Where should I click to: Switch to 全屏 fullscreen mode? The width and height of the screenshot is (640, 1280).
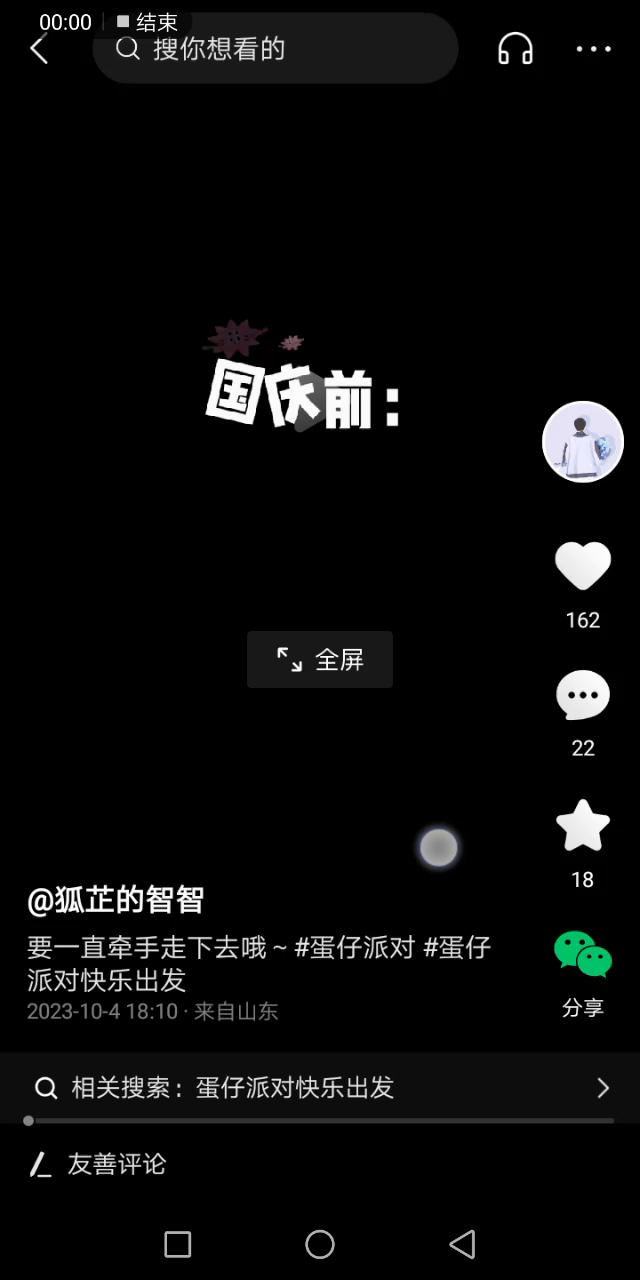coord(320,659)
